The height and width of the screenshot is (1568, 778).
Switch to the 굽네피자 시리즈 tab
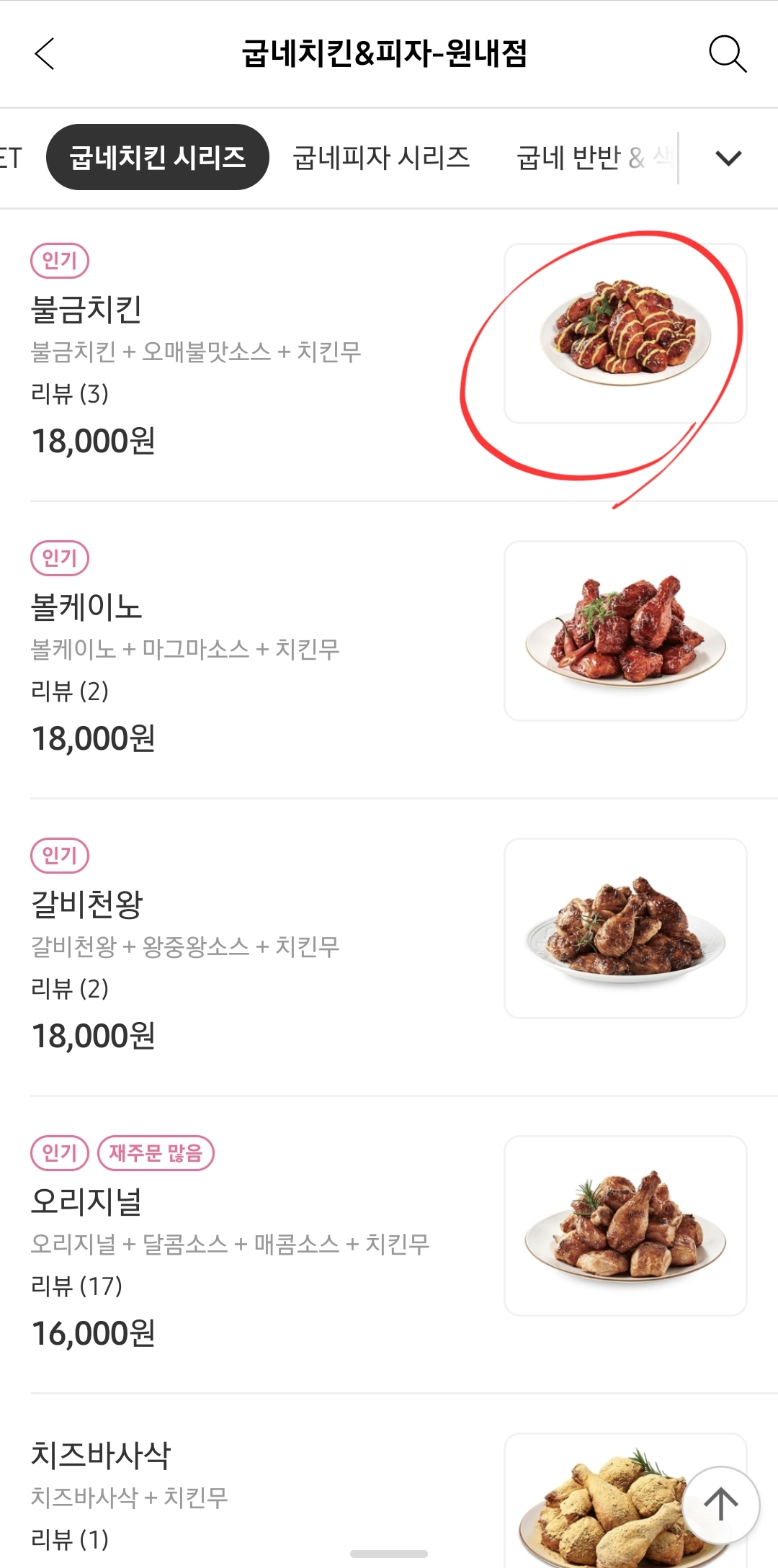(381, 158)
